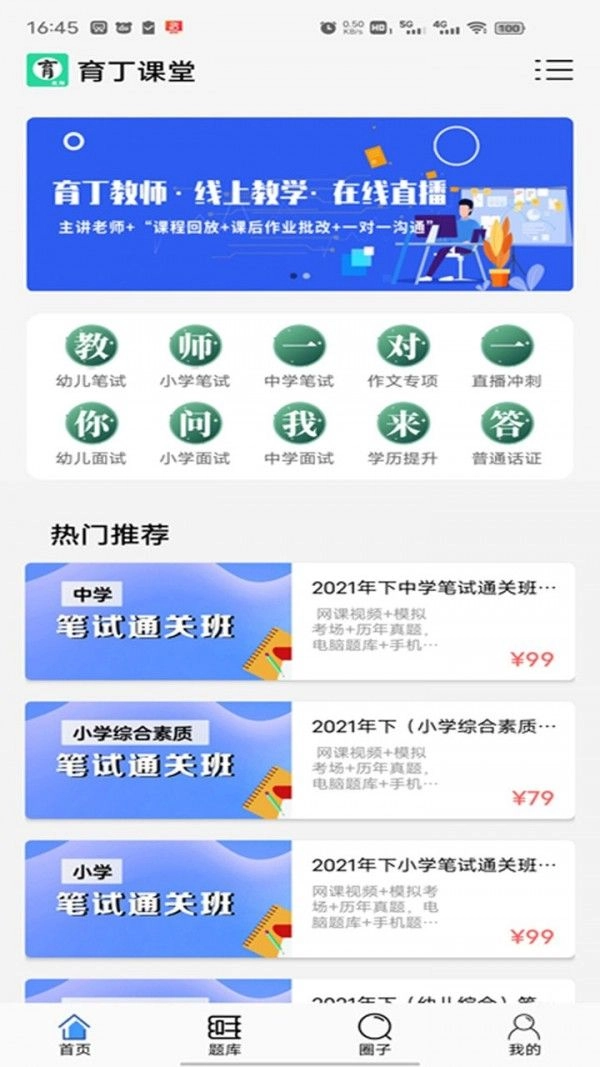The width and height of the screenshot is (600, 1067).
Task: Open the 2021年下小学笔试通关班 course card
Action: 300,898
